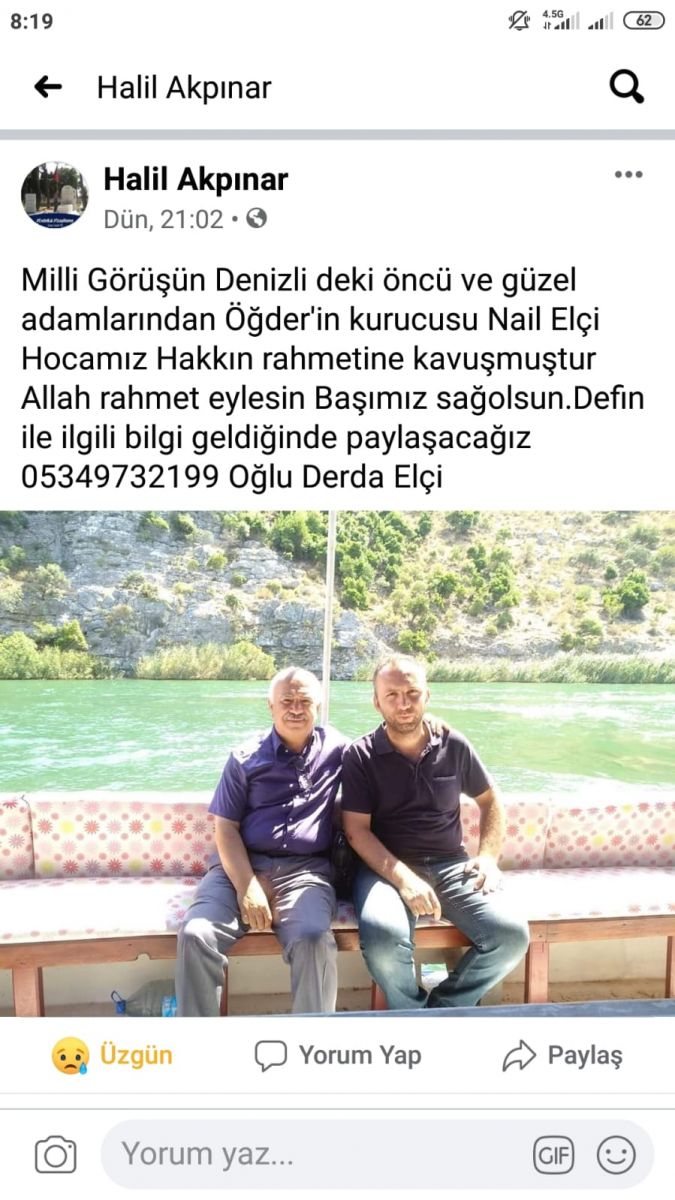The image size is (675, 1200).
Task: Open the post photo in full view
Action: point(337,763)
